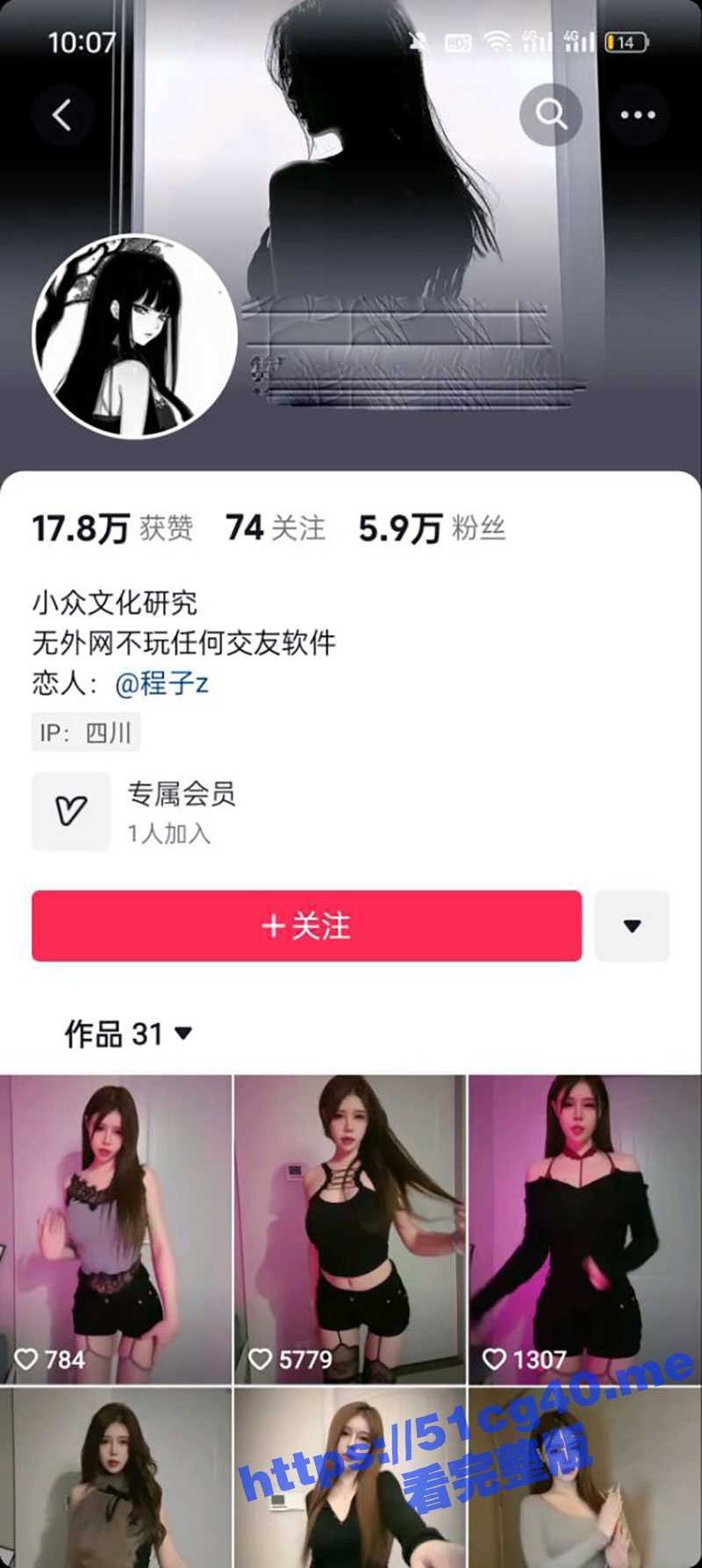Open the video with 5779 likes
The width and height of the screenshot is (702, 1568).
coord(349,1228)
